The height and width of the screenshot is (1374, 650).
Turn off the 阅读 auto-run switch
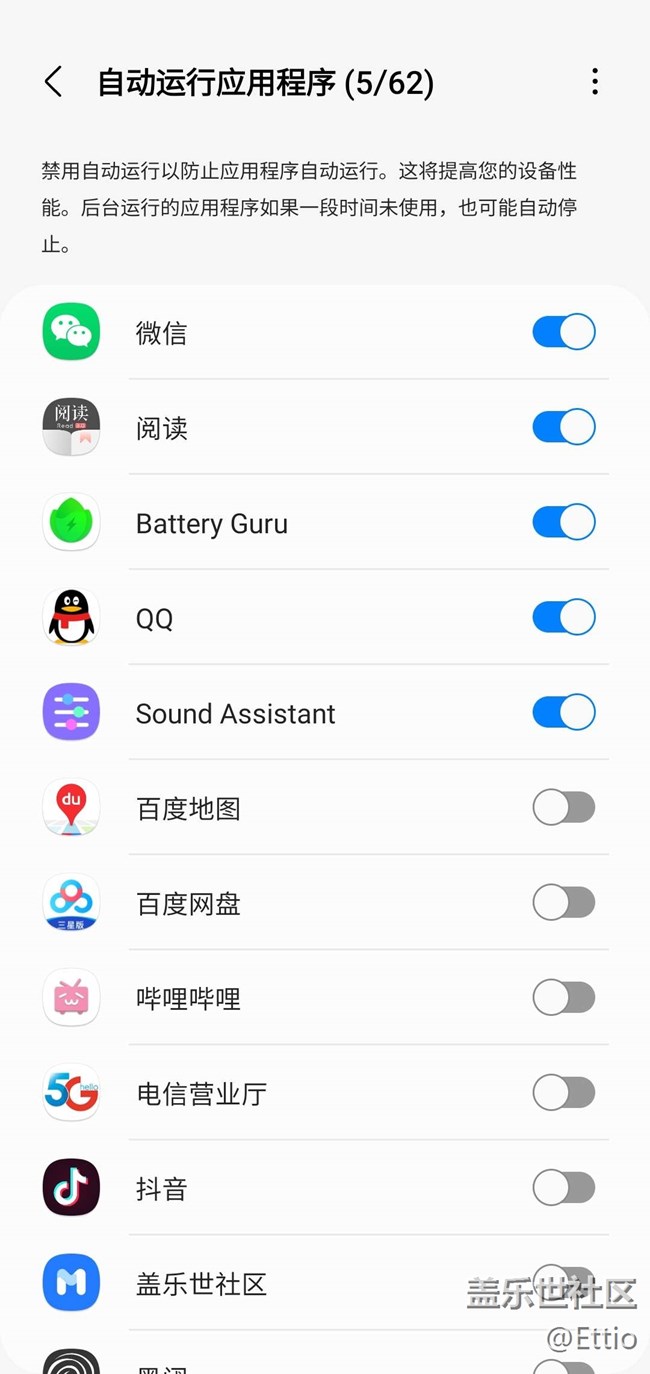click(564, 427)
